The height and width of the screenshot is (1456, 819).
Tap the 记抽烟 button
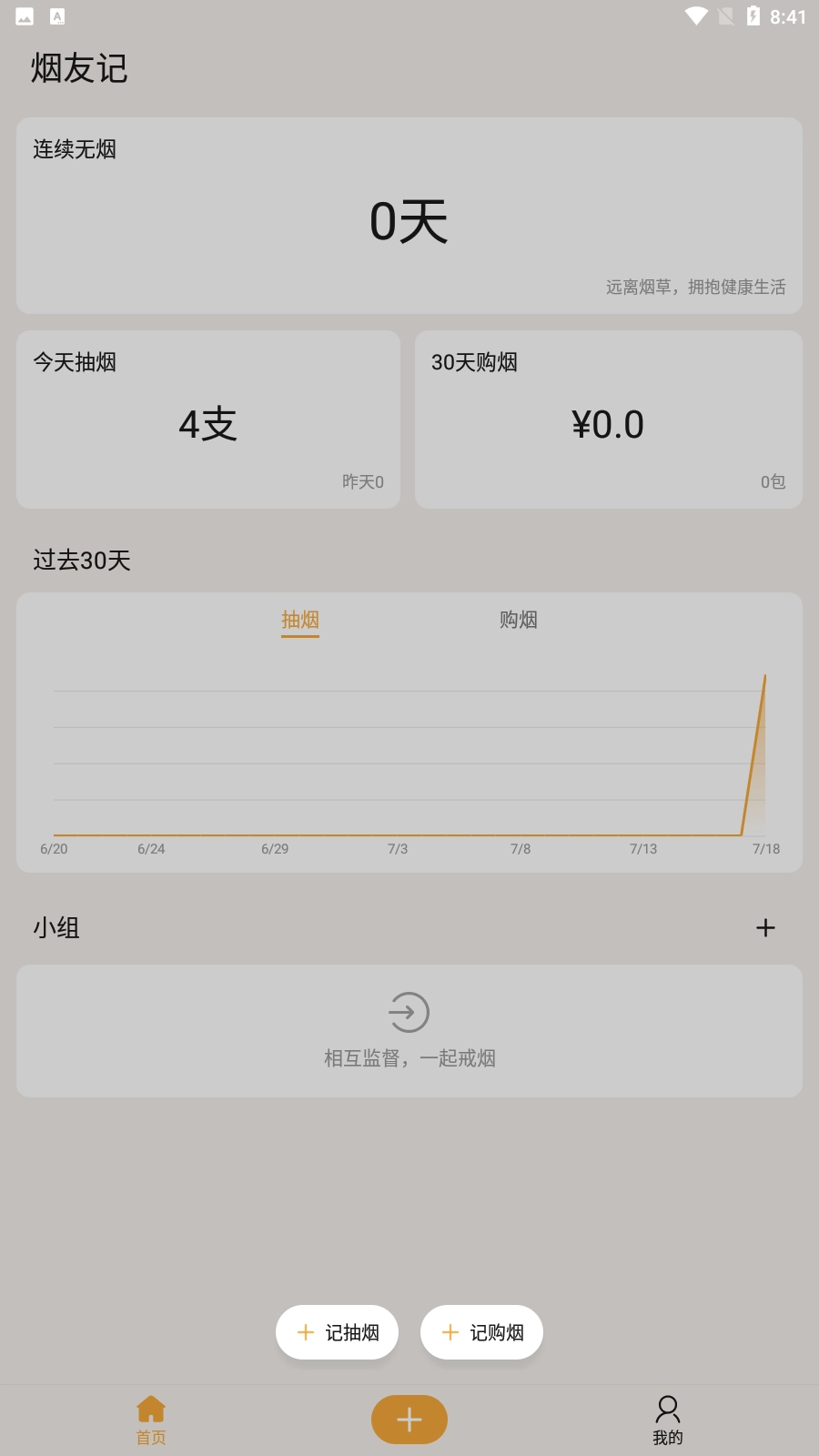coord(338,1332)
